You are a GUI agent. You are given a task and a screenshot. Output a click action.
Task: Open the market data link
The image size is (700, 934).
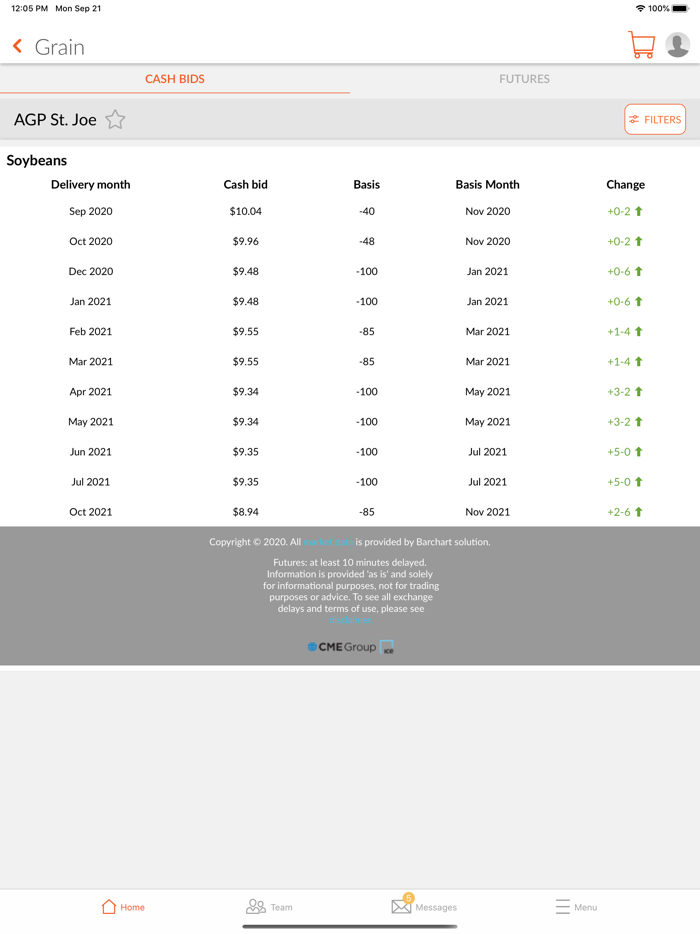(329, 542)
